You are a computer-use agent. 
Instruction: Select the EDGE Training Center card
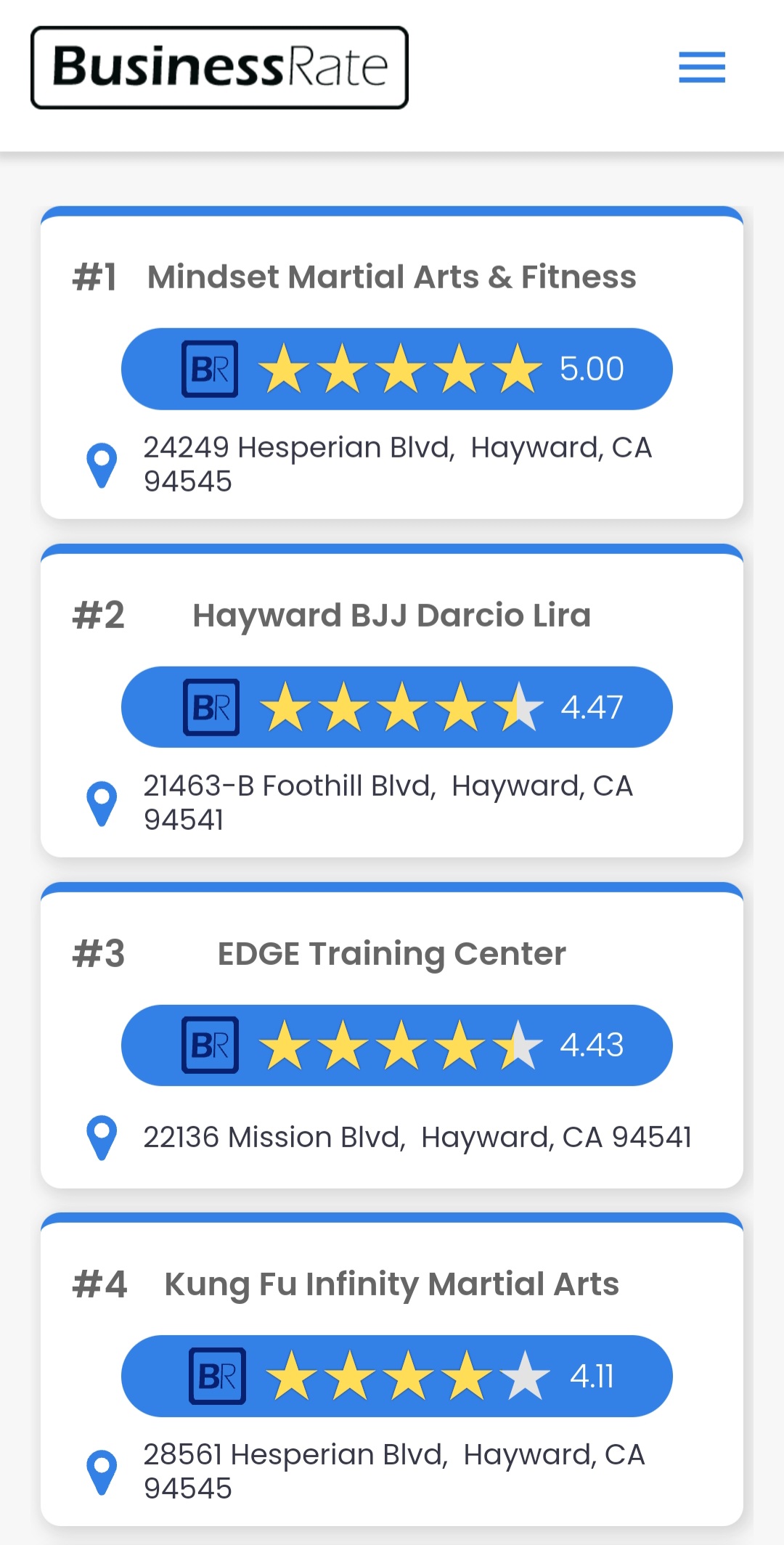391,954
